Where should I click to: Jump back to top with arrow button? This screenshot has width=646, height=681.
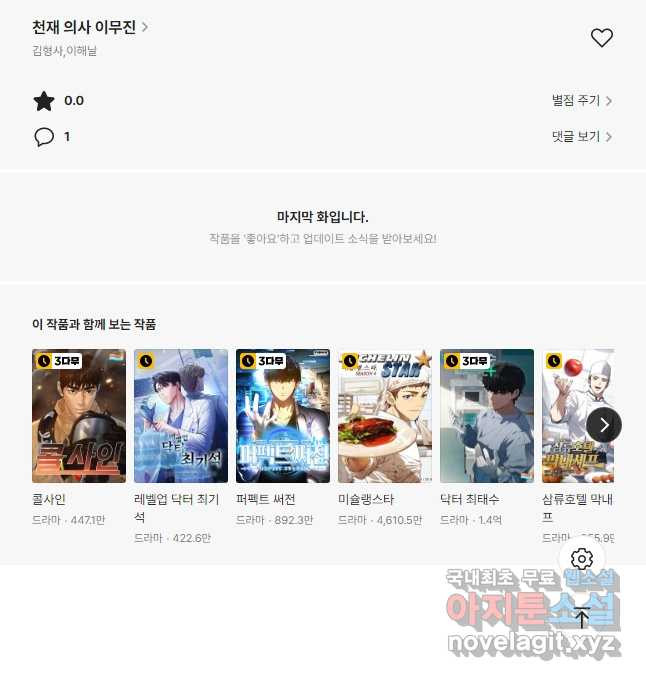pyautogui.click(x=582, y=618)
